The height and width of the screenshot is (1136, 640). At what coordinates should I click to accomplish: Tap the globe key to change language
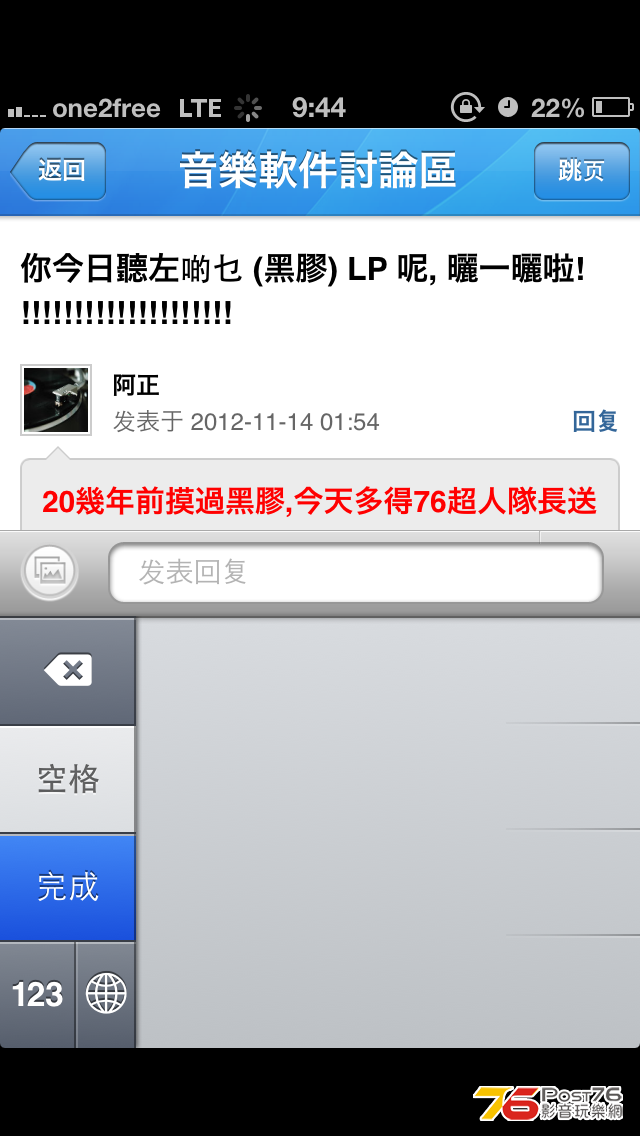pos(106,994)
